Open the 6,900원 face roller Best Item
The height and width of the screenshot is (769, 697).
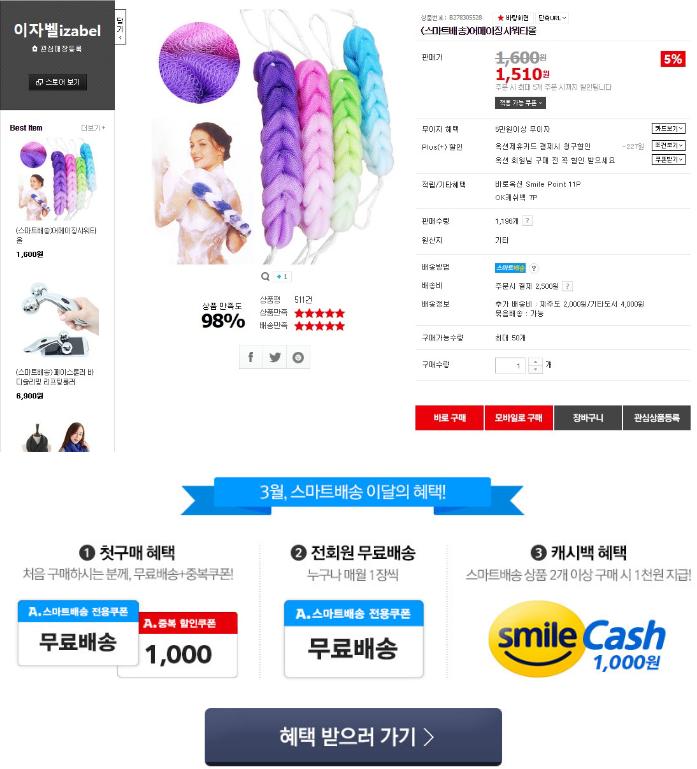click(x=57, y=322)
